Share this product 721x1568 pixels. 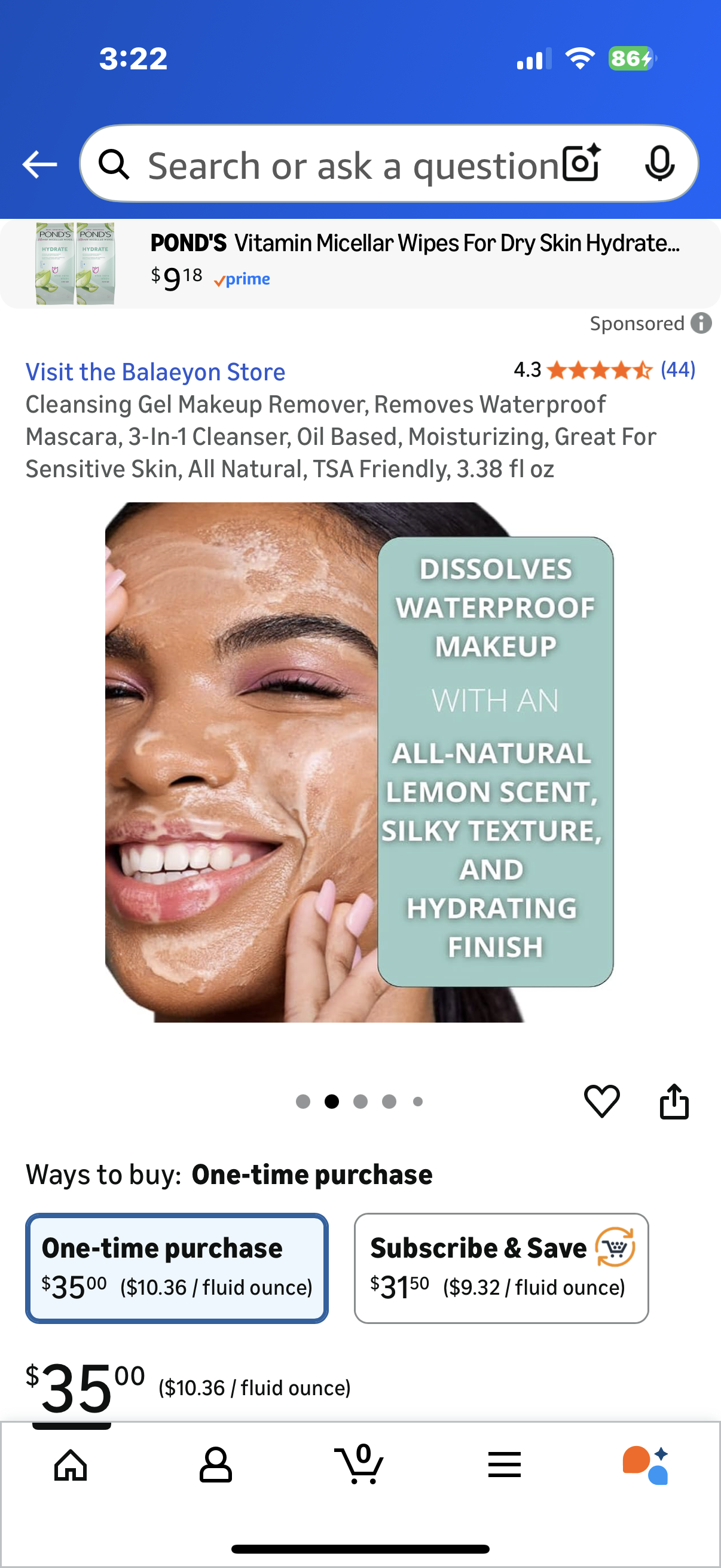click(674, 1101)
